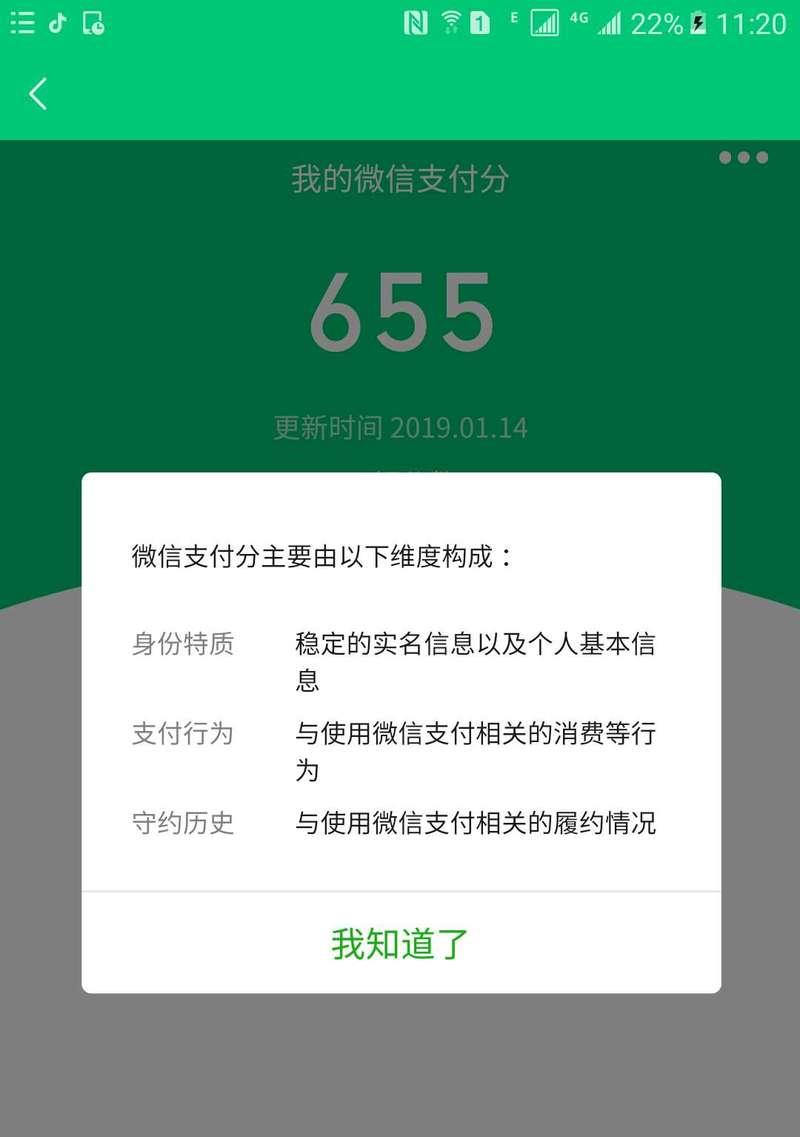Screen dimensions: 800x1137
Task: Tap the back arrow in the header
Action: [38, 94]
